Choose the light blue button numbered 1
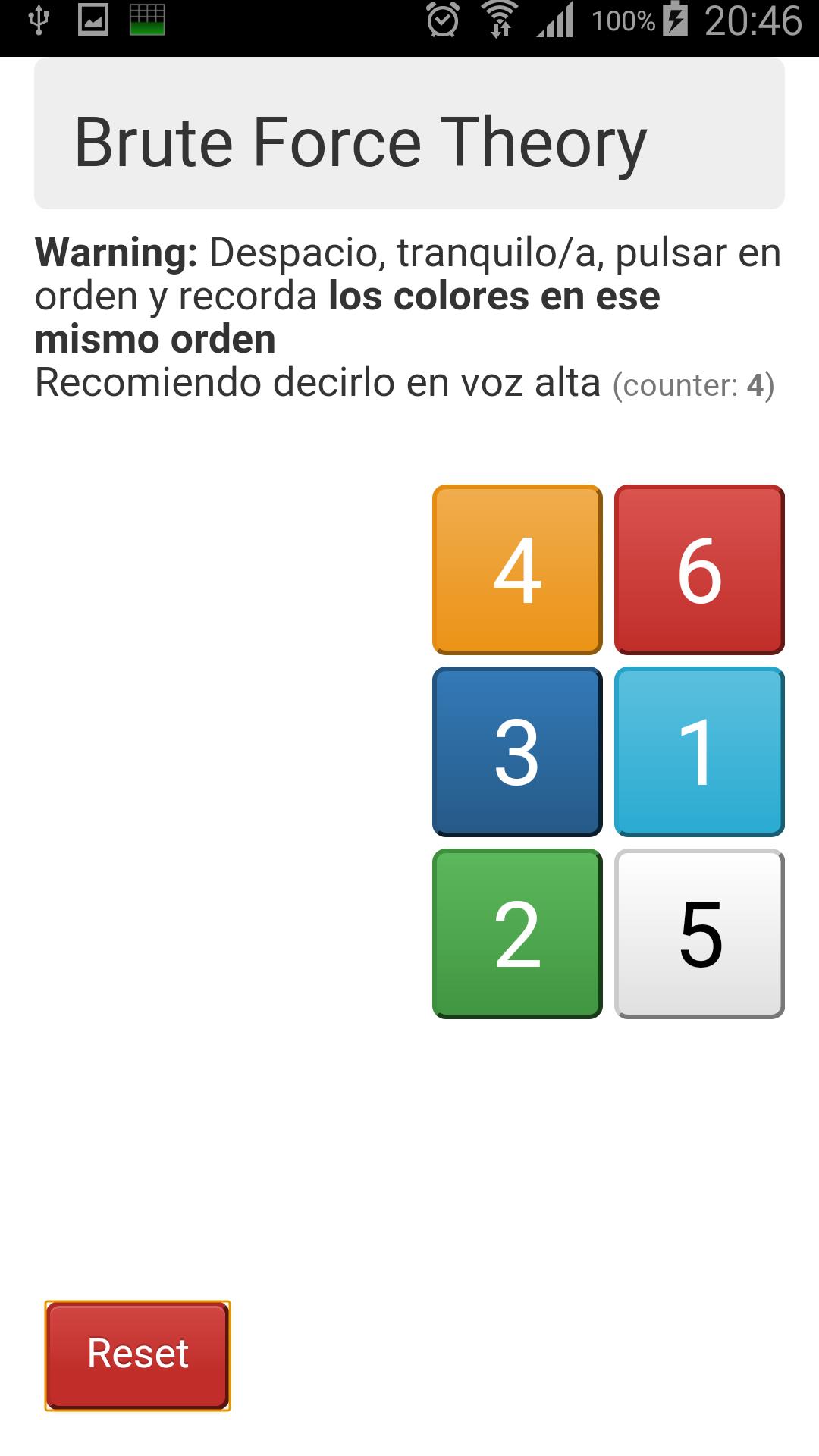Image resolution: width=819 pixels, height=1456 pixels. click(x=699, y=752)
